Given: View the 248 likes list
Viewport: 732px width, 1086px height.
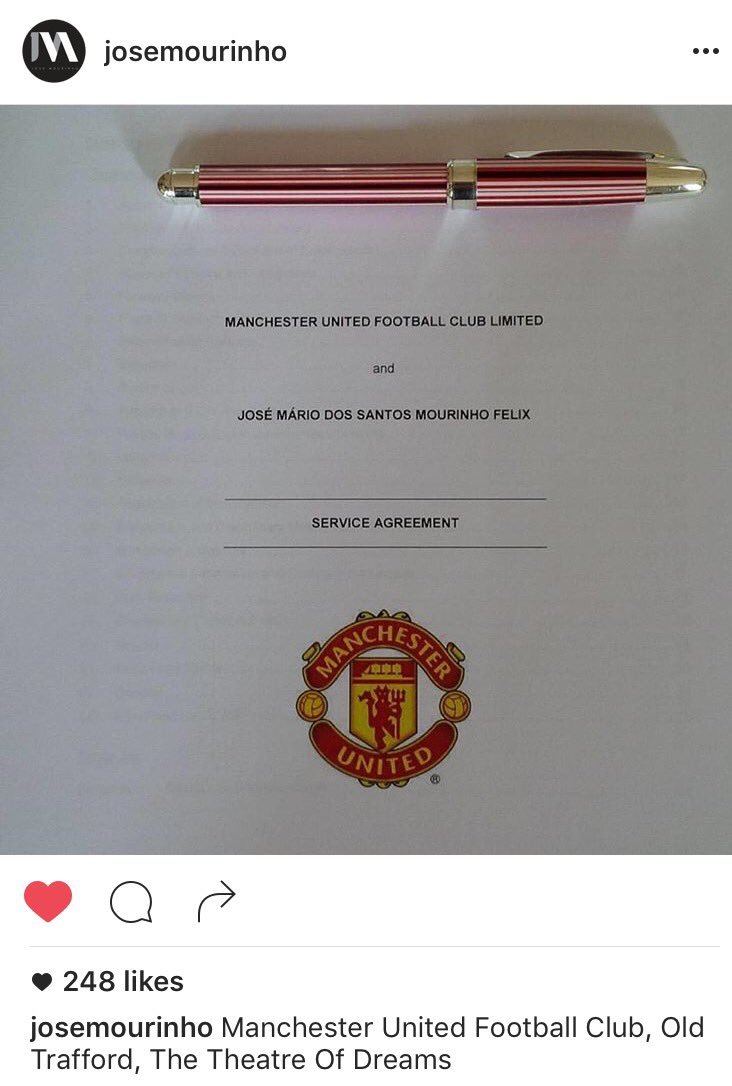Looking at the screenshot, I should (x=122, y=982).
